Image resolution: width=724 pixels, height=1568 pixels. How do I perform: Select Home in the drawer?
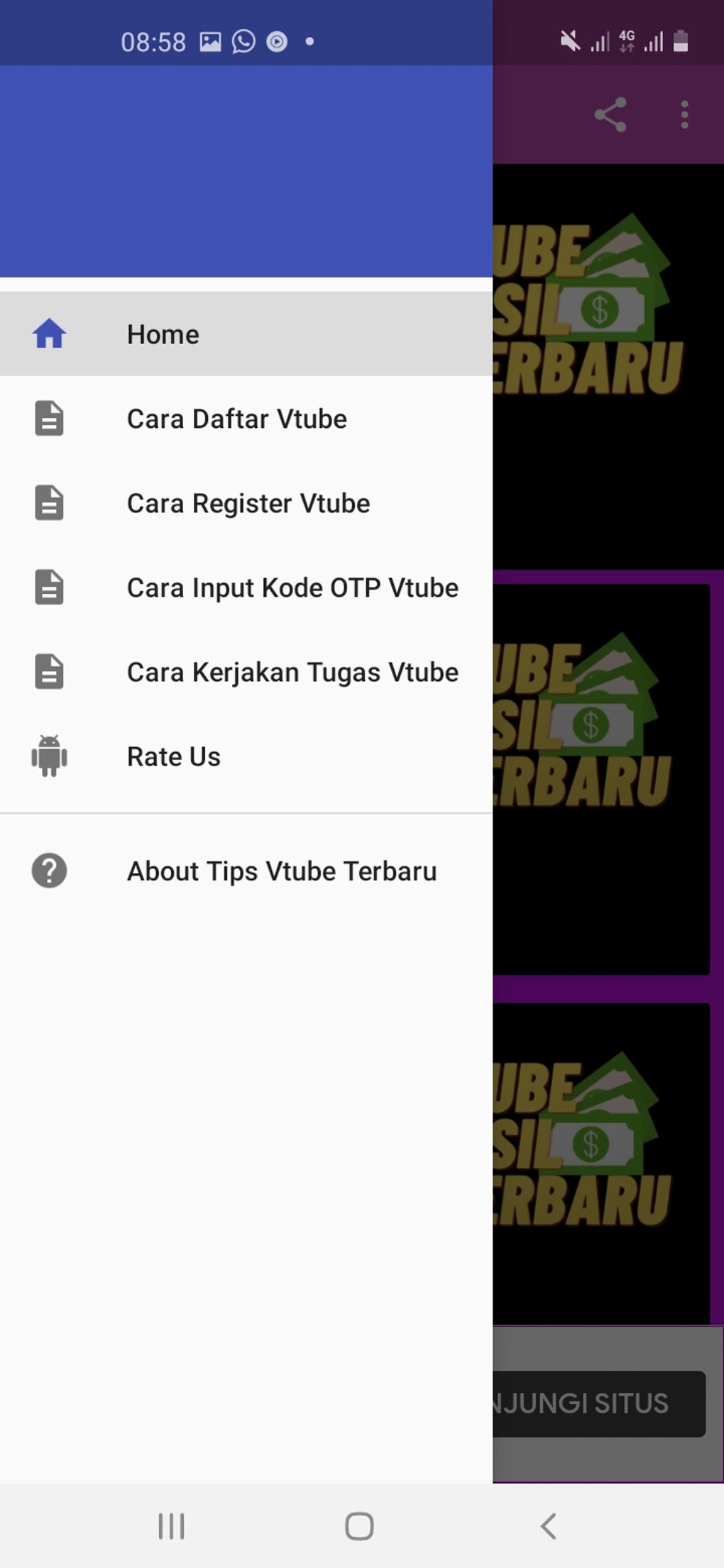tap(163, 334)
